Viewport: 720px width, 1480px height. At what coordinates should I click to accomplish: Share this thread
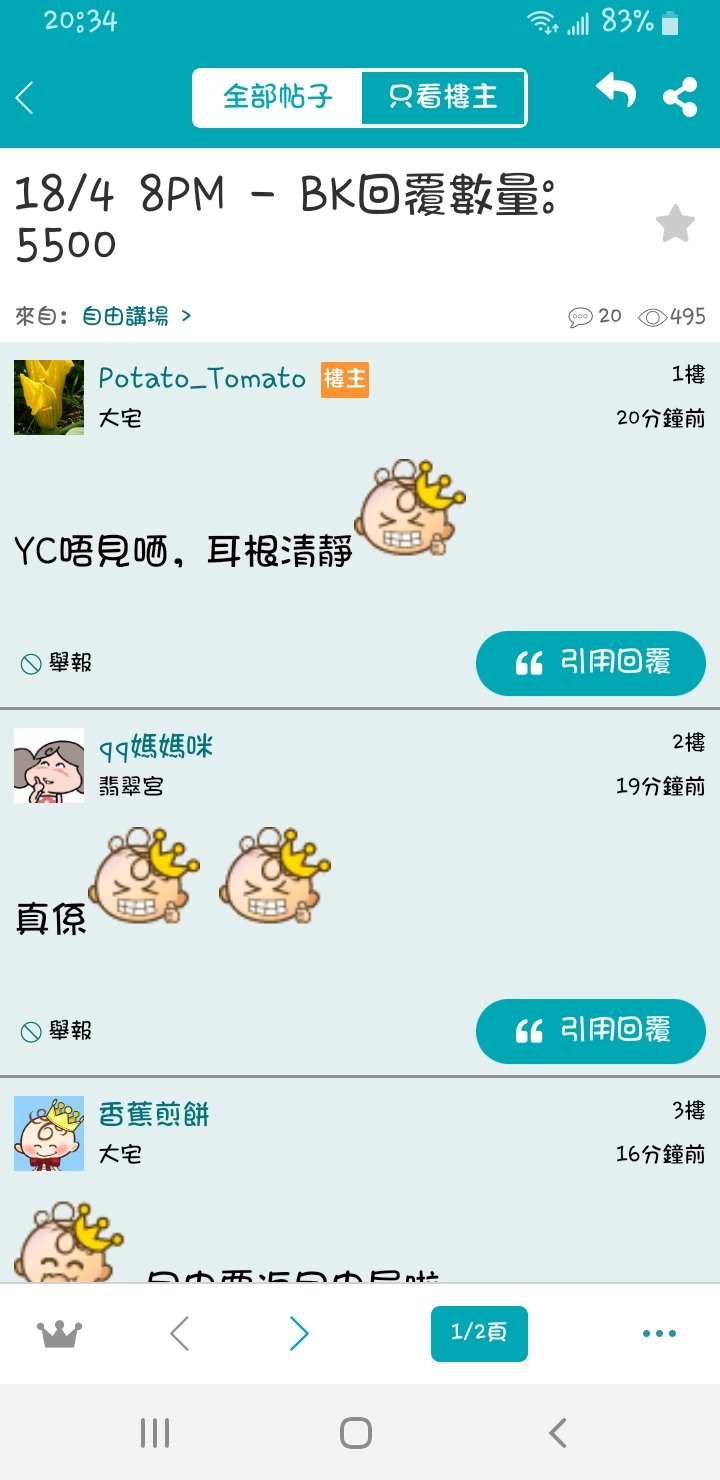(680, 97)
